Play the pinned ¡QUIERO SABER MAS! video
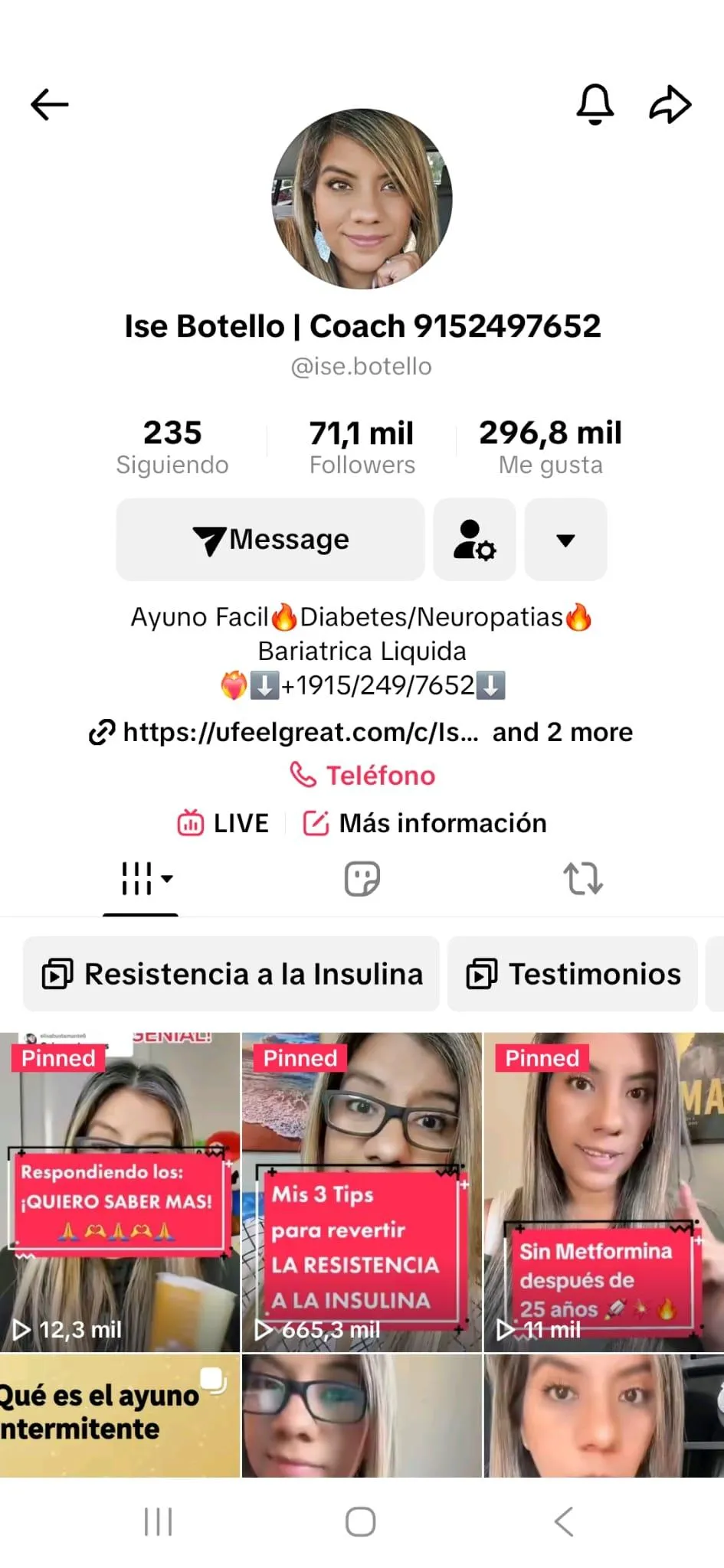724x1568 pixels. (120, 1191)
